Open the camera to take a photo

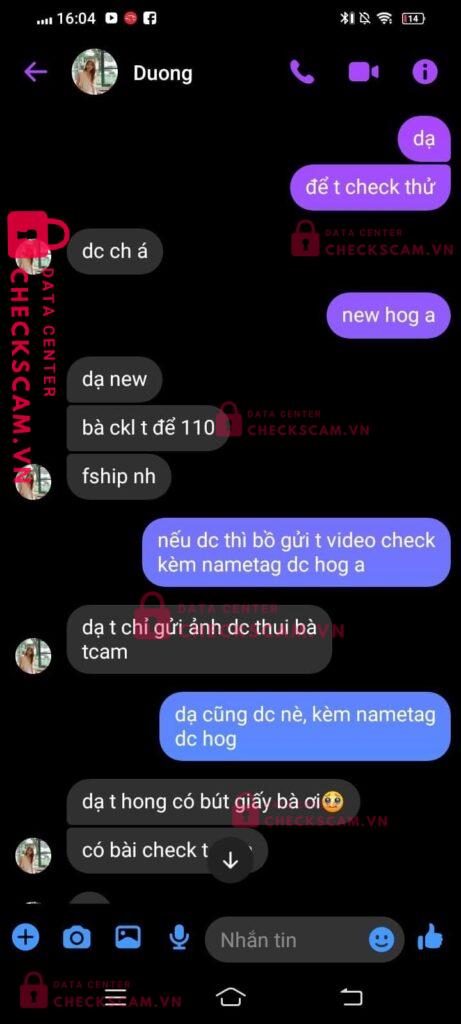76,938
